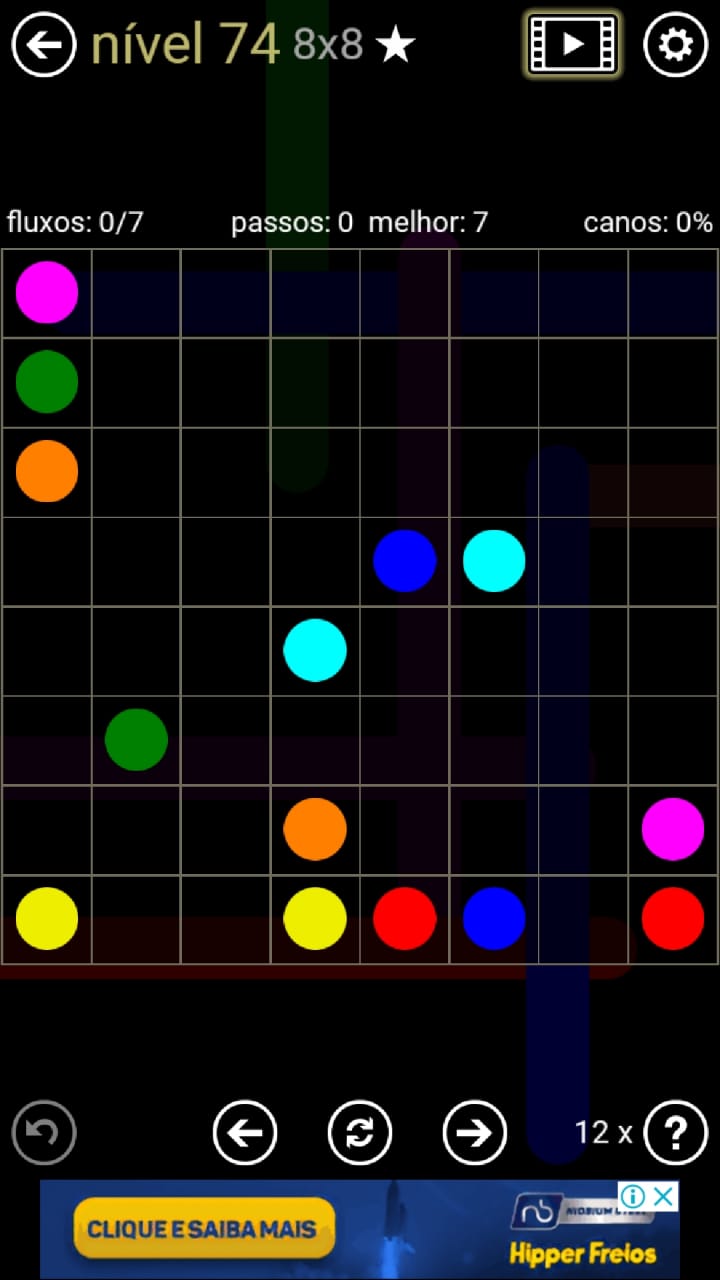Viewport: 720px width, 1280px height.
Task: Watch the video ad for hints
Action: (x=573, y=44)
